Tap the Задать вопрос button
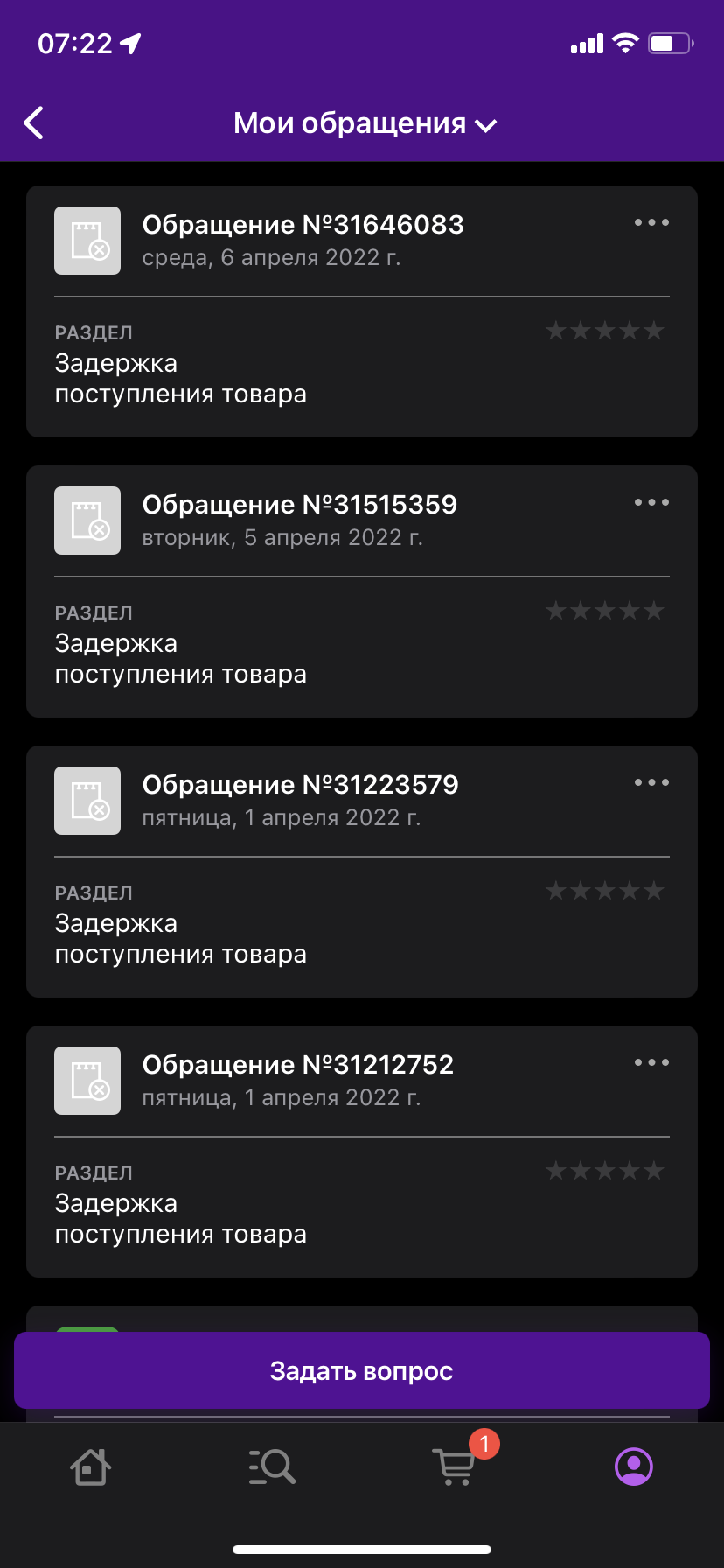This screenshot has height=1568, width=724. 362,1370
